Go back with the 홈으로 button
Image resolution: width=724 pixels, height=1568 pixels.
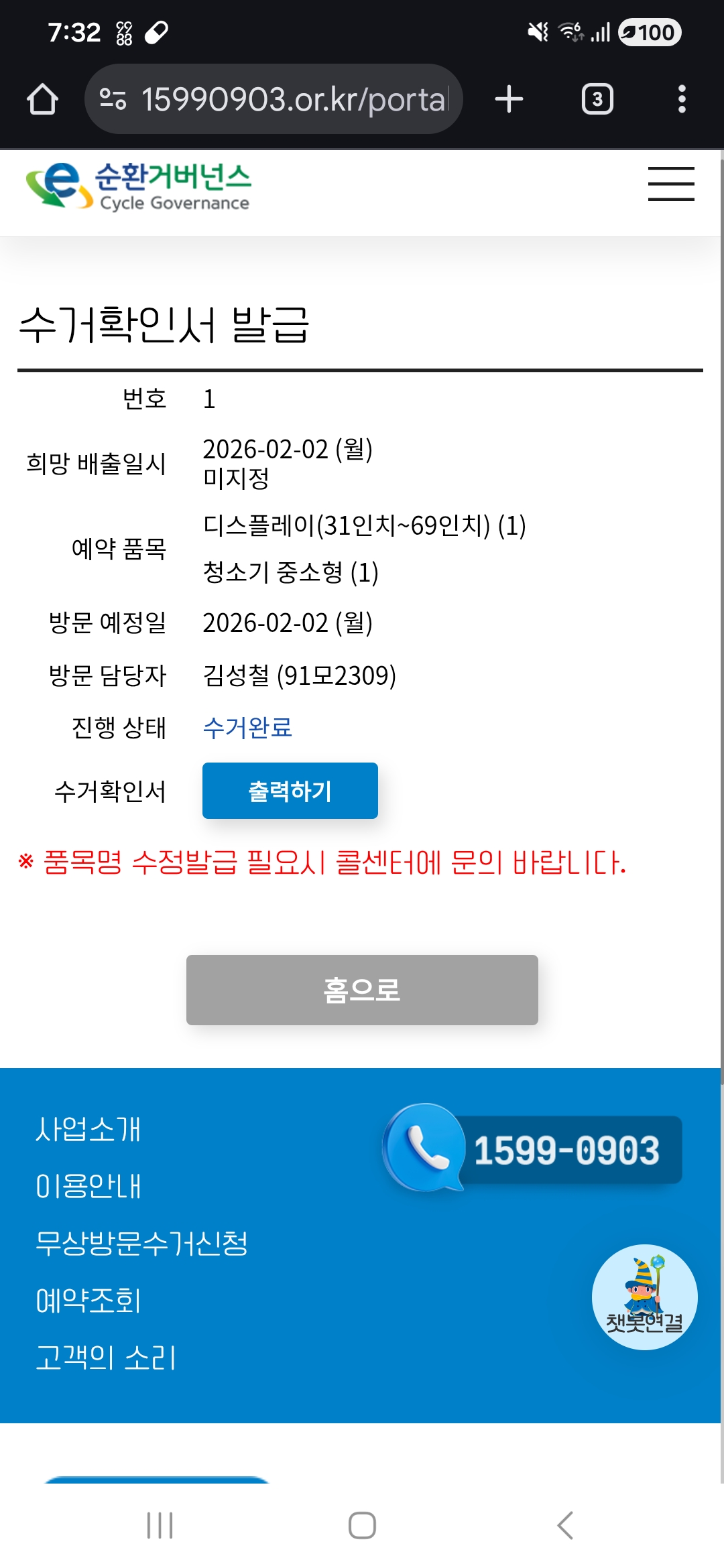362,990
